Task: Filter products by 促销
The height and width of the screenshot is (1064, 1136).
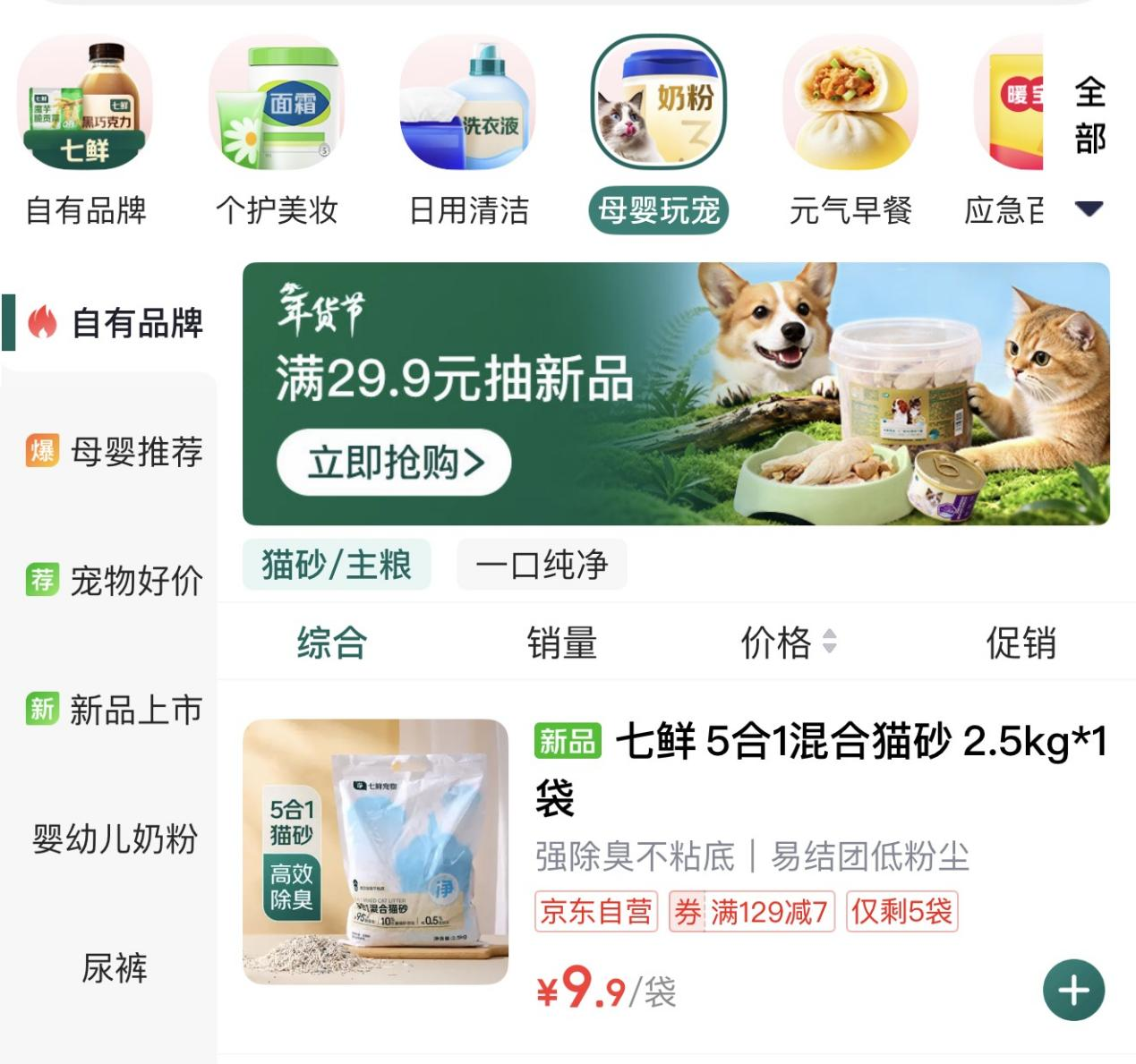Action: coord(1021,643)
